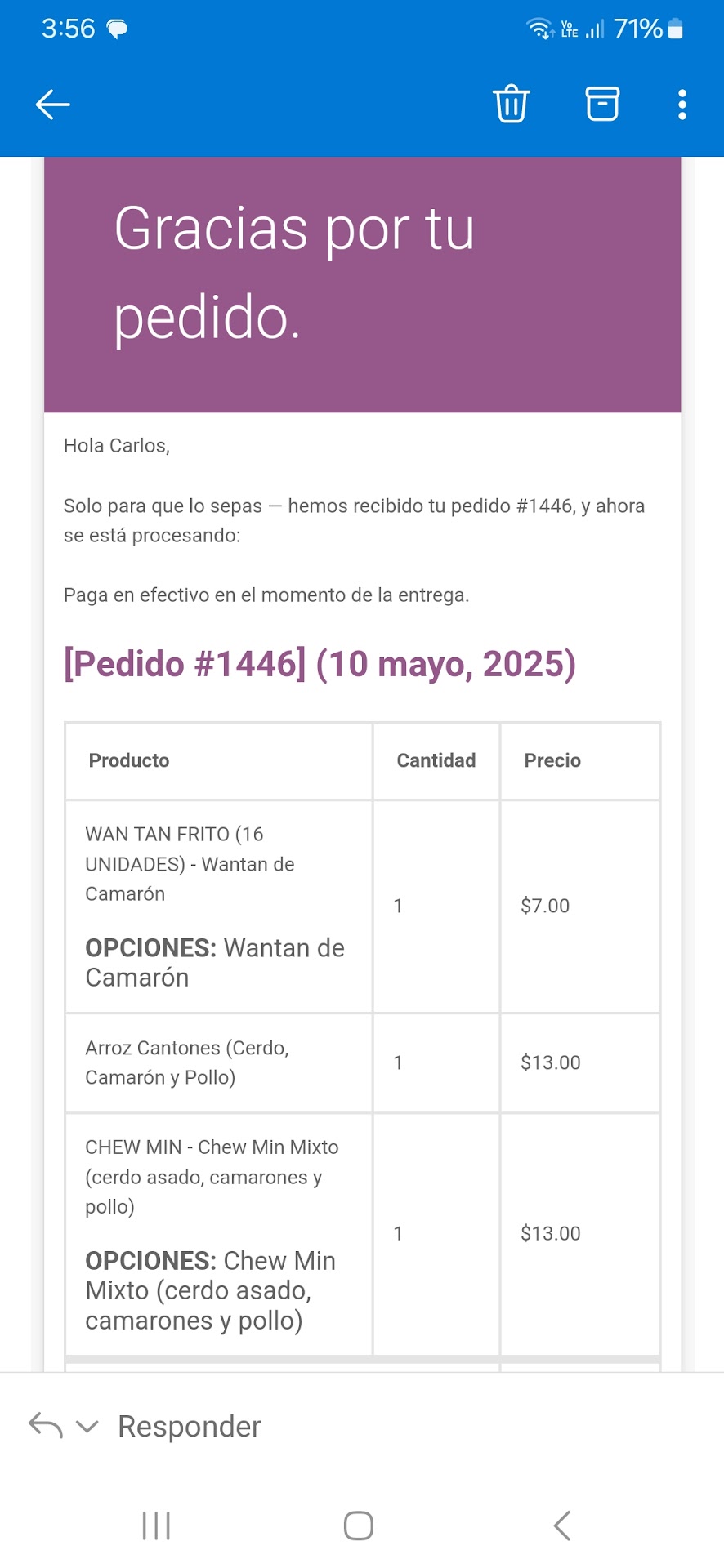The image size is (724, 1568).
Task: Expand the reply options chevron
Action: [87, 1427]
